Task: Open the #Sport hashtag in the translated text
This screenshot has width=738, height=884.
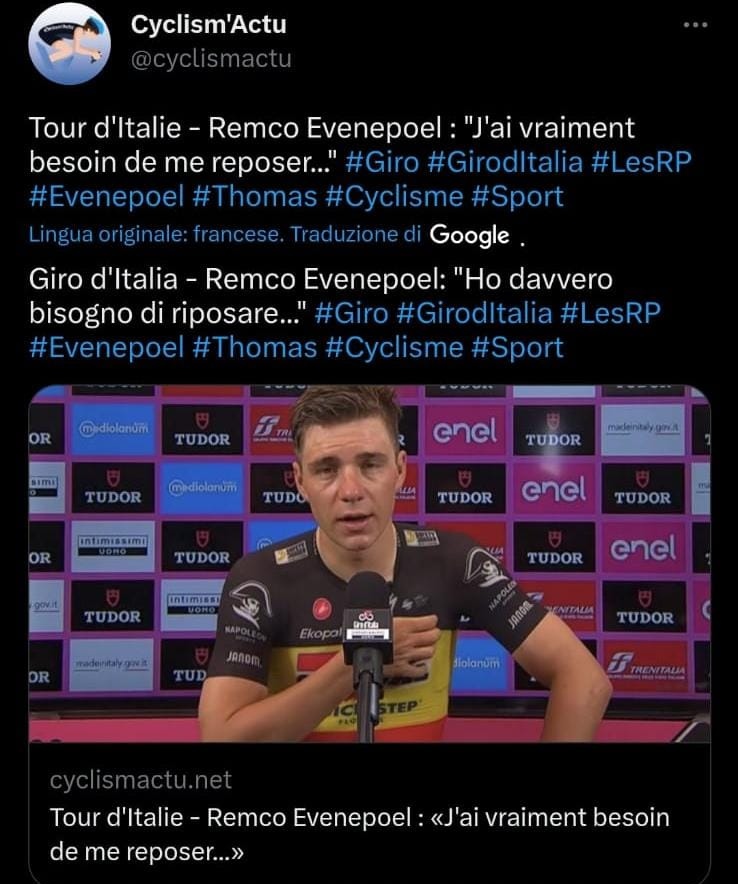Action: pyautogui.click(x=516, y=347)
